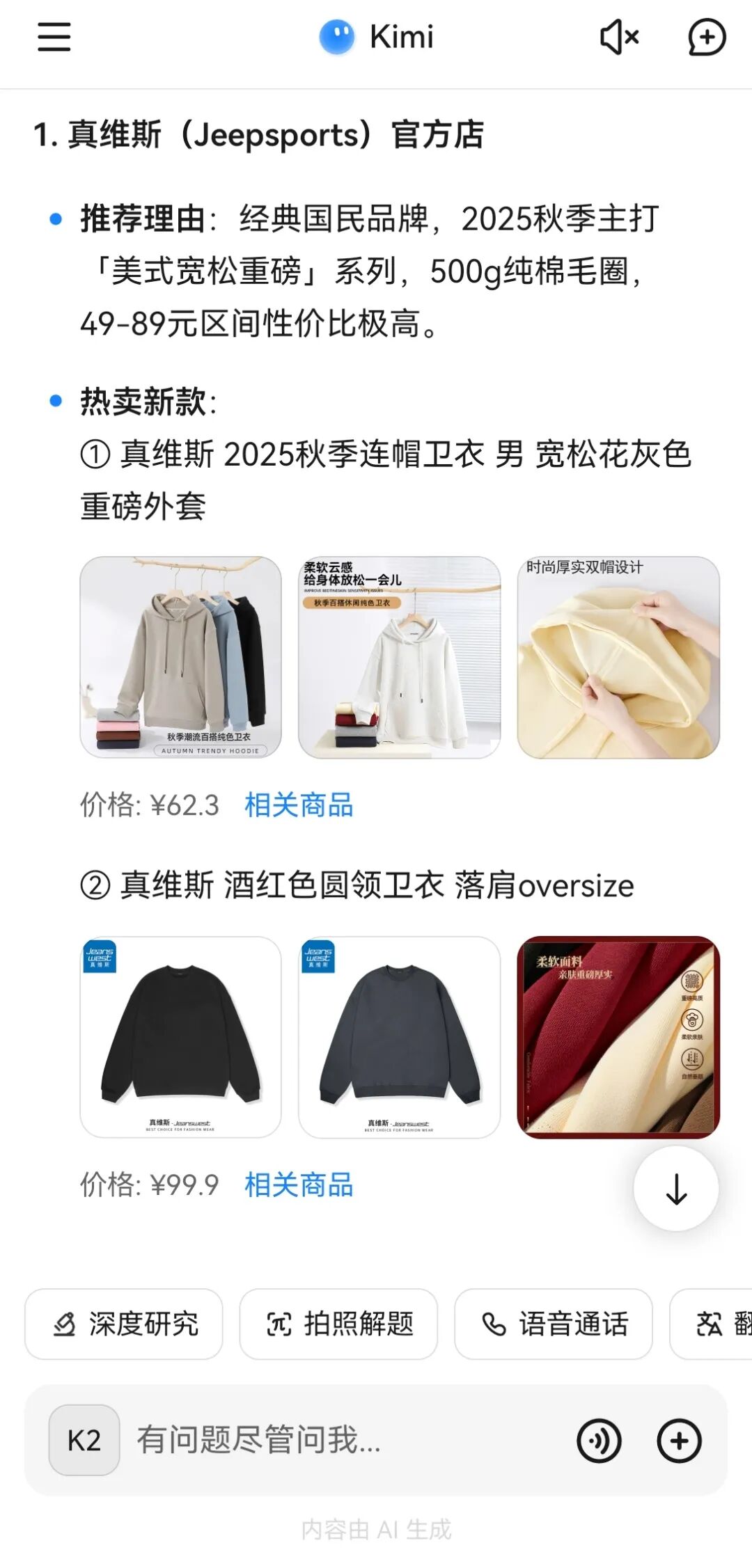Start 语音通话 voice call
Viewport: 752px width, 1568px height.
pos(554,1324)
